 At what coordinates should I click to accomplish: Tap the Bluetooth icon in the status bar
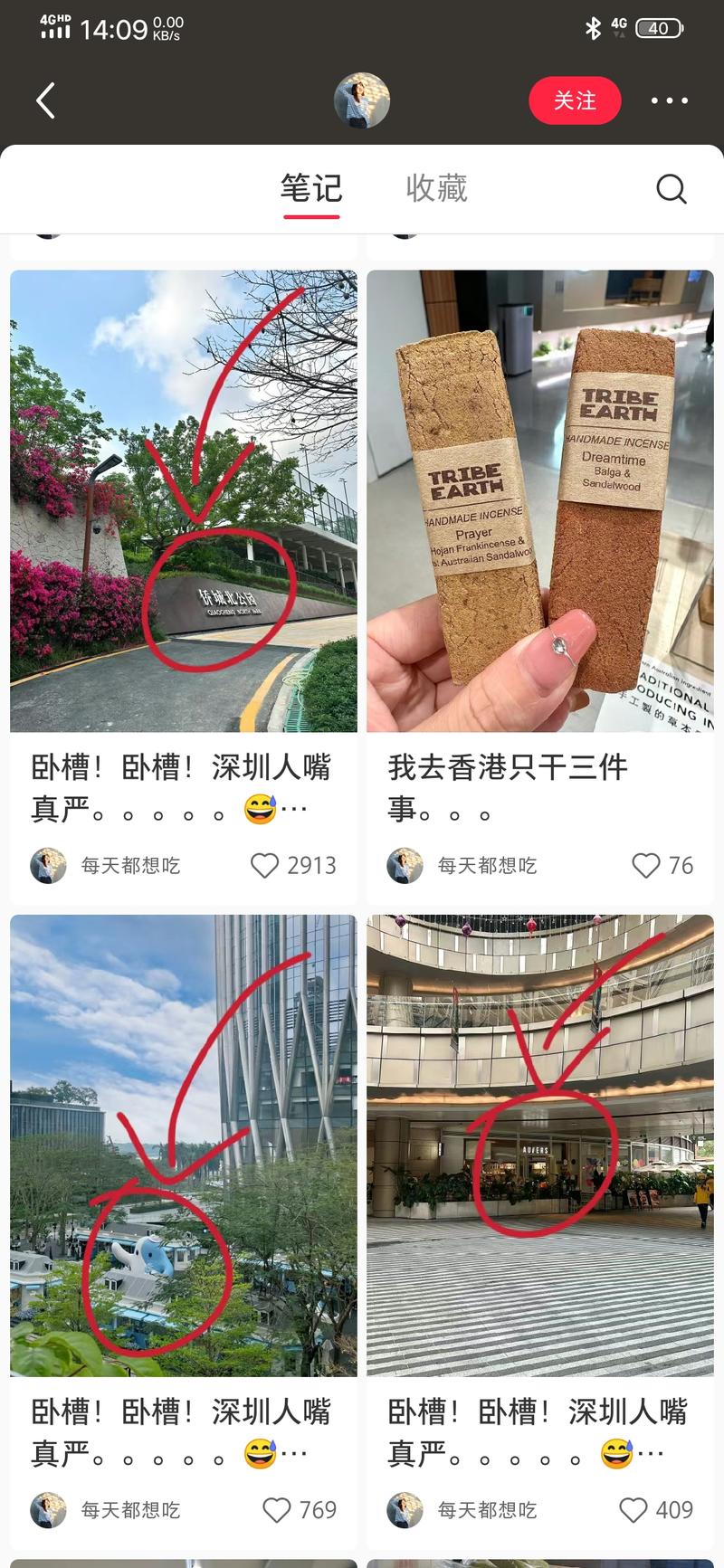coord(593,28)
